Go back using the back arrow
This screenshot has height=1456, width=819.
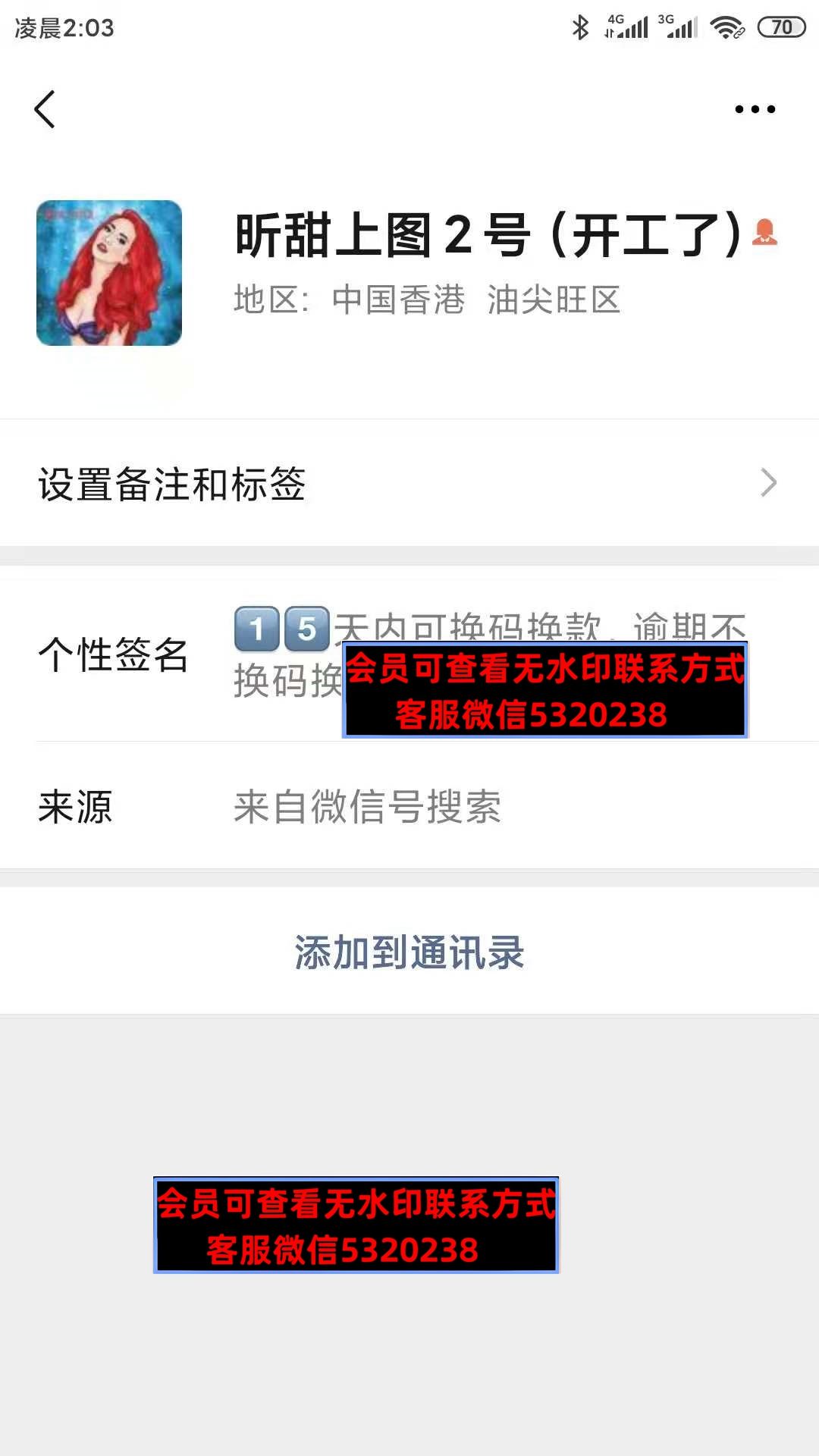[x=45, y=109]
